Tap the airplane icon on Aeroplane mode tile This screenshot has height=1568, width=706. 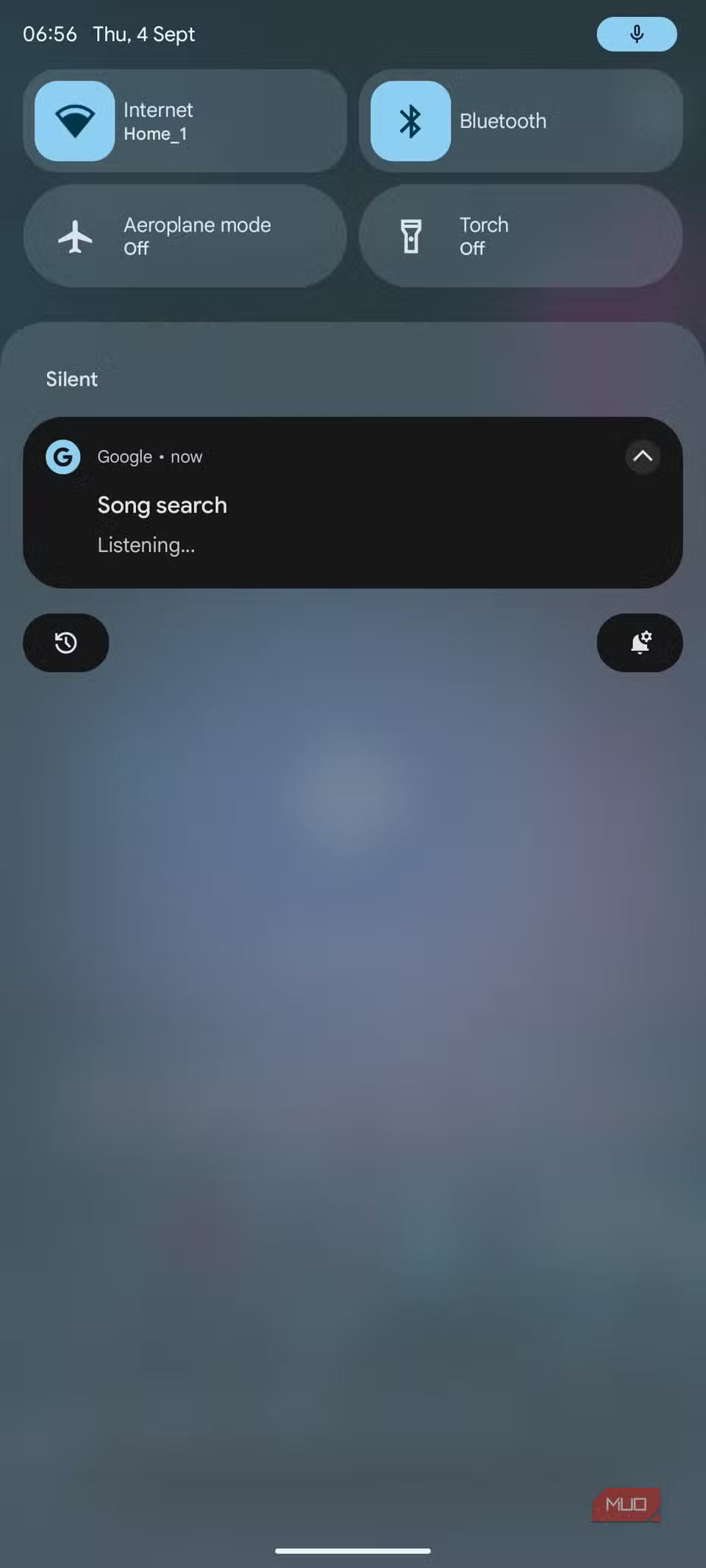pyautogui.click(x=74, y=235)
